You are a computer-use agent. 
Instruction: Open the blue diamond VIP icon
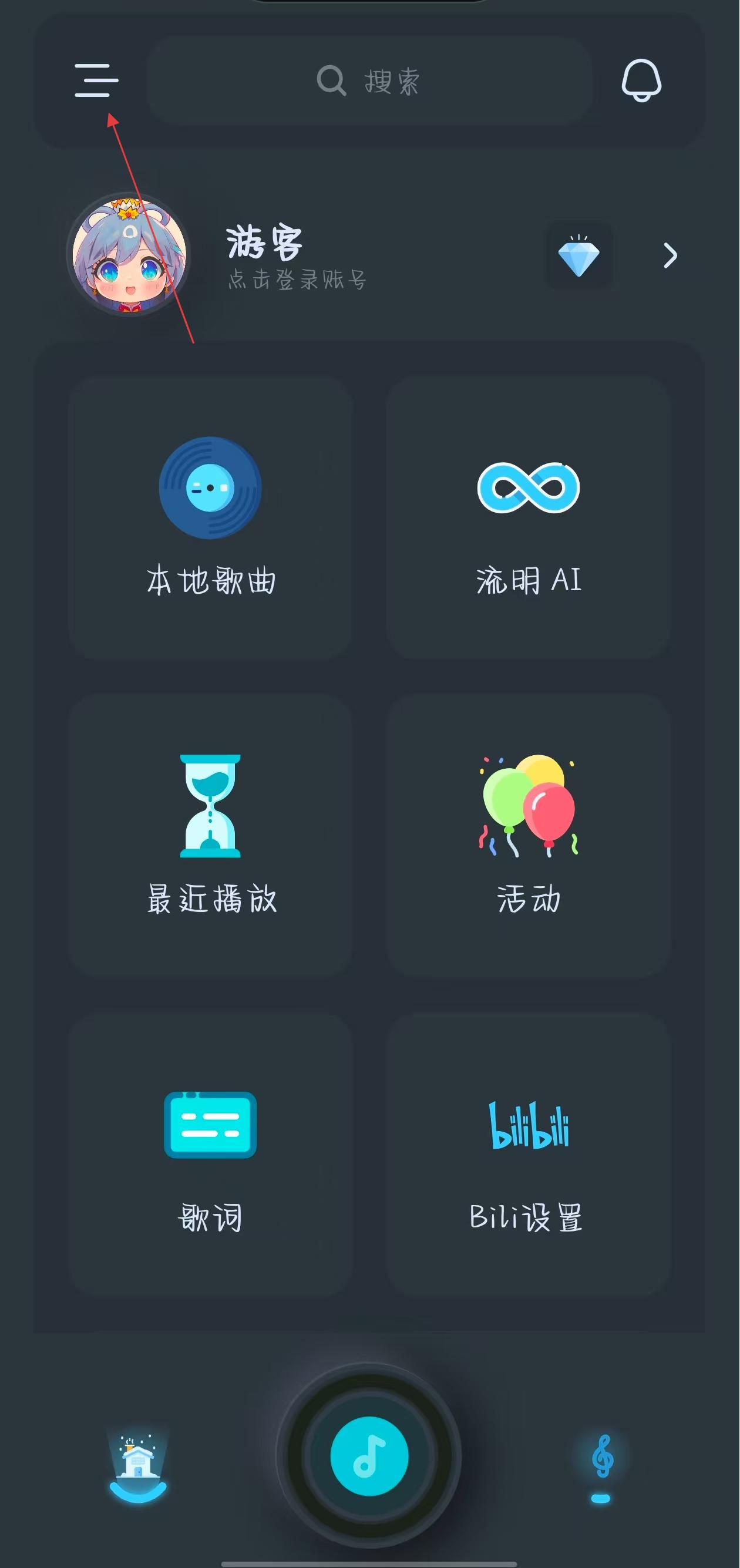pos(578,255)
